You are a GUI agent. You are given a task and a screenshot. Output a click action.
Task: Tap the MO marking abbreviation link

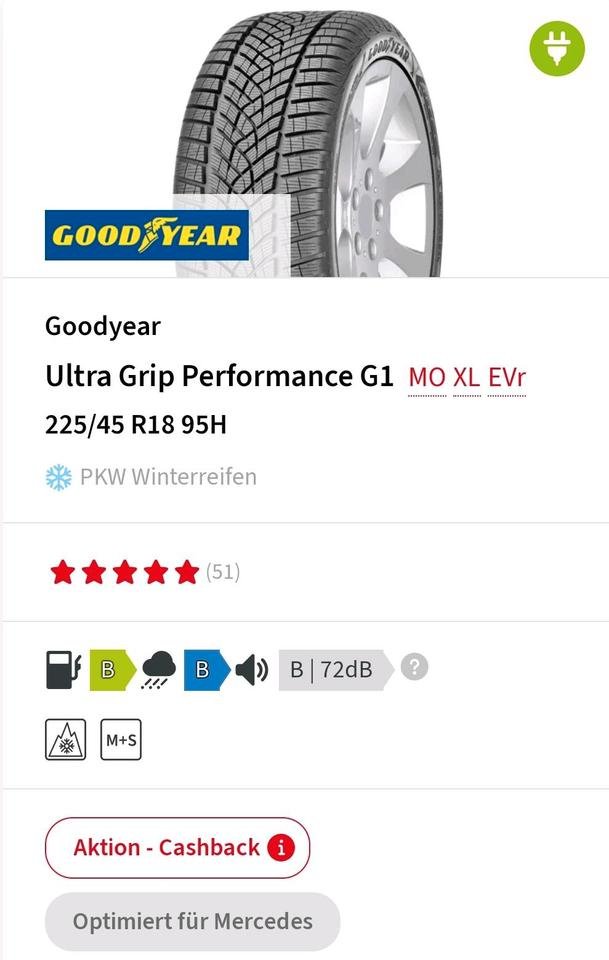click(x=427, y=378)
